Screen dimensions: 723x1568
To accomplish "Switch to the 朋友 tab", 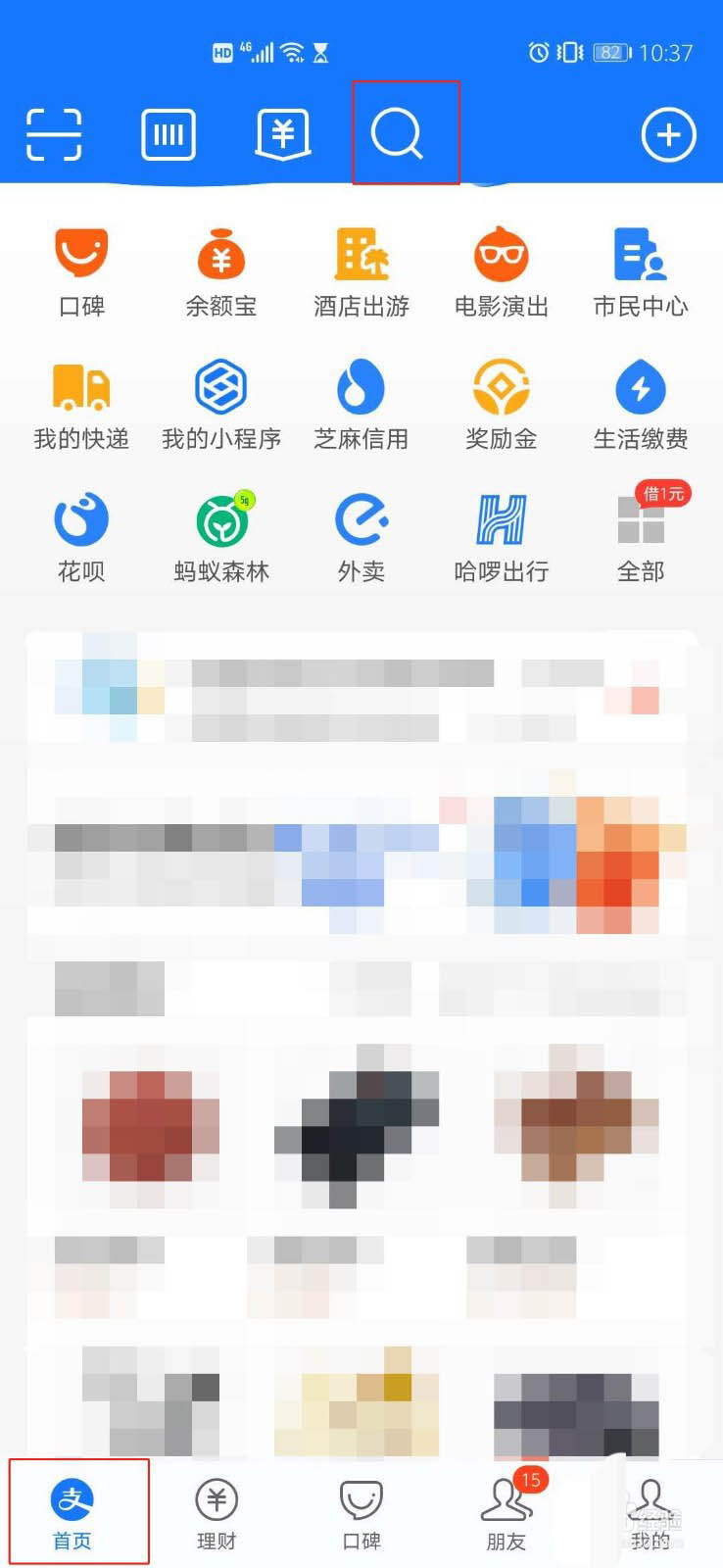I will coord(506,1512).
